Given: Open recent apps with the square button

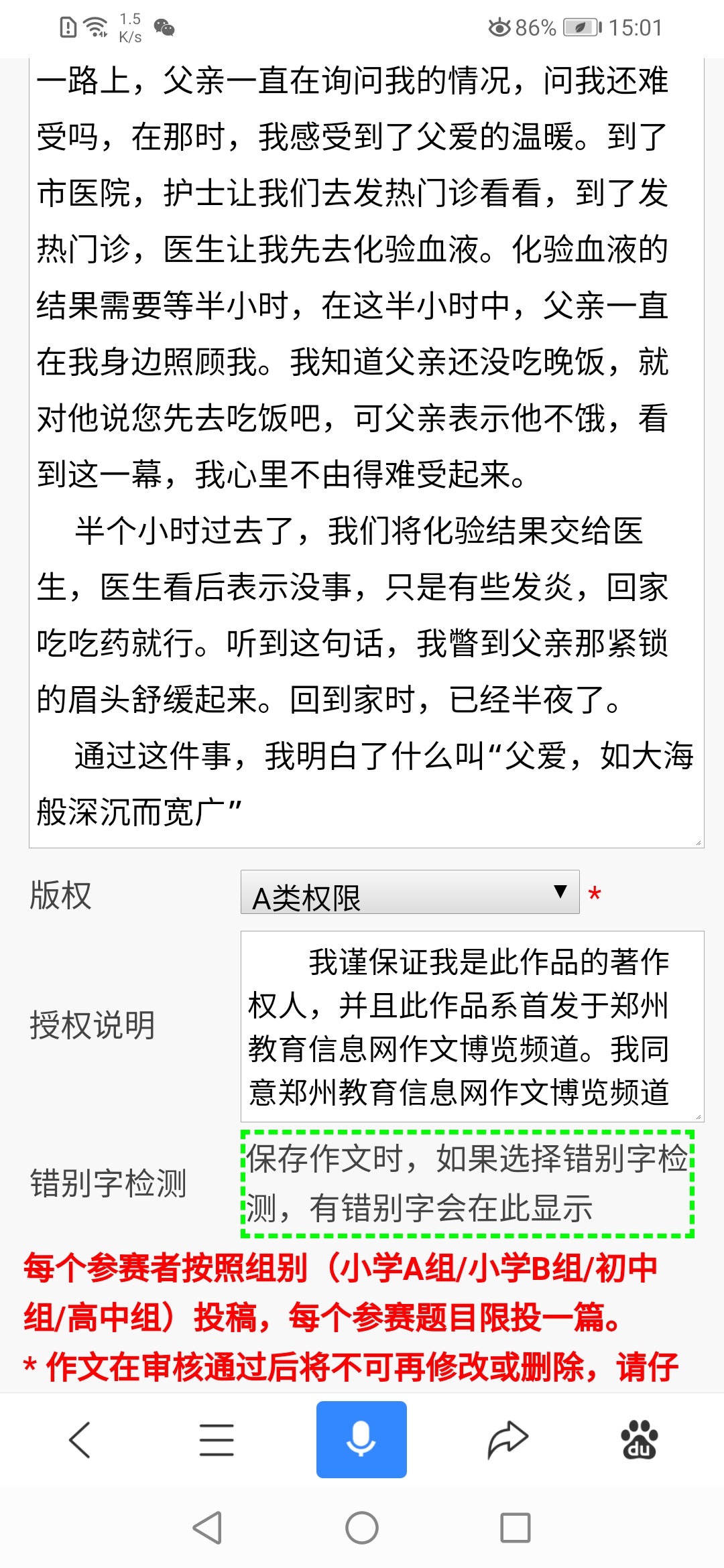Looking at the screenshot, I should (x=516, y=1528).
